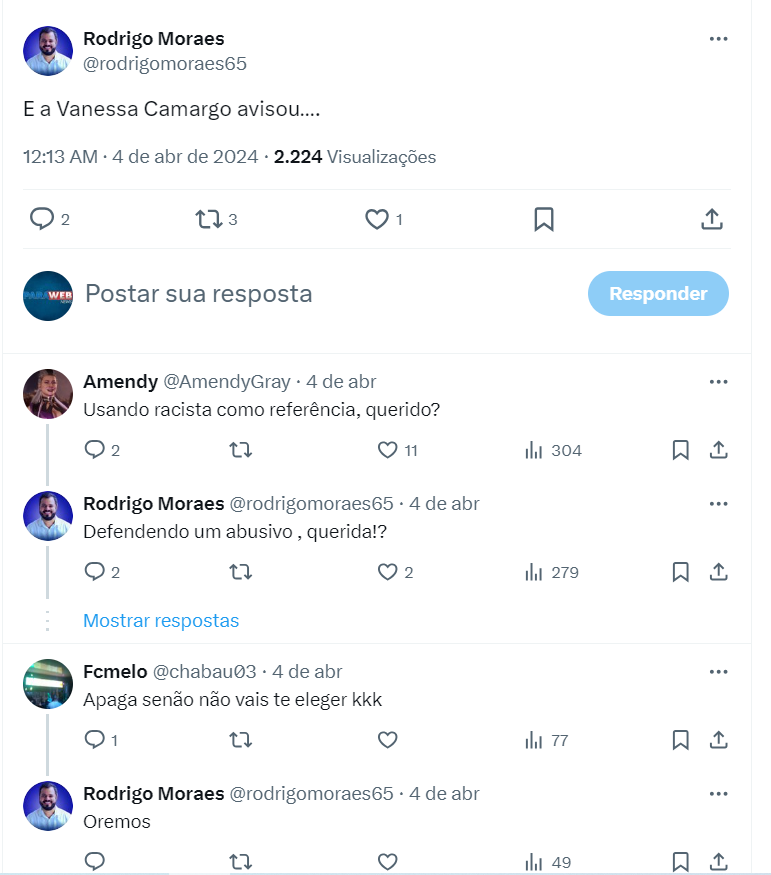Open overflow menu on Rodrigo Moraes' main post
Screen dimensions: 771x875
718,39
